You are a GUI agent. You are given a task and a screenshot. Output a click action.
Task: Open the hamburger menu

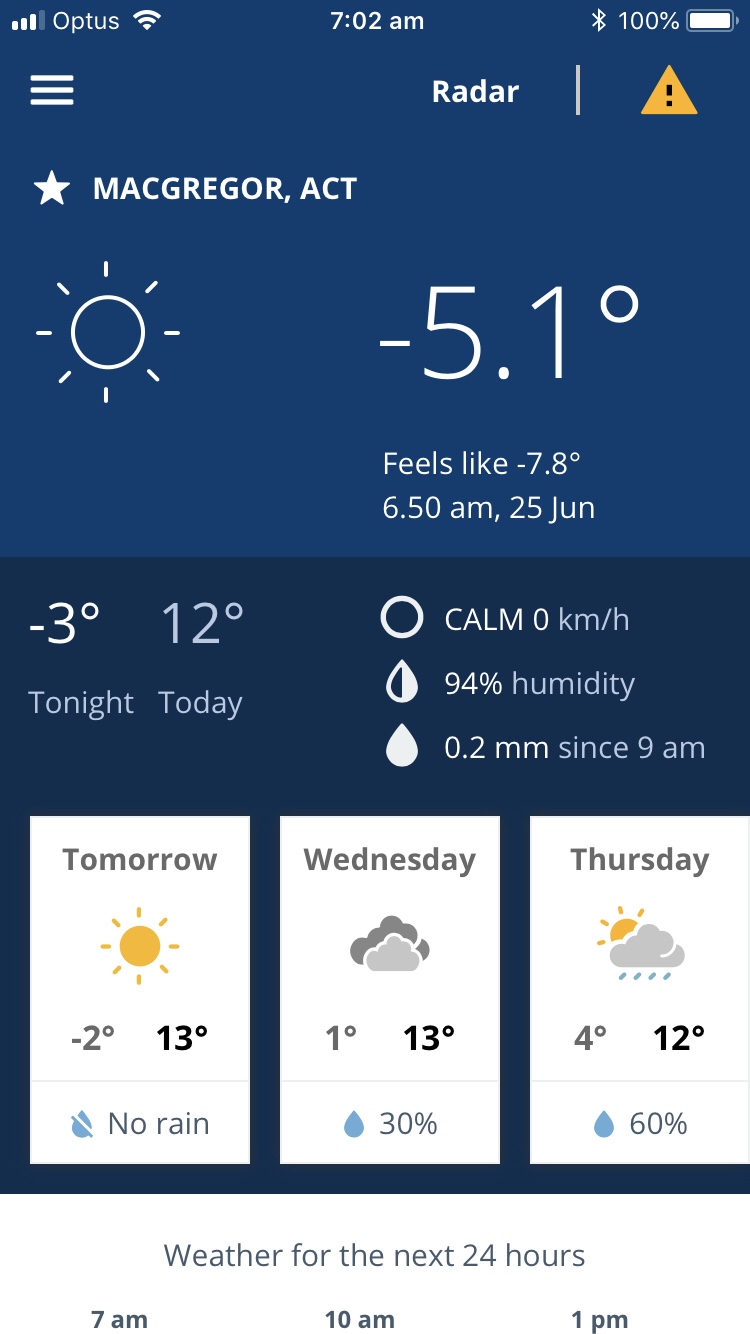[52, 91]
